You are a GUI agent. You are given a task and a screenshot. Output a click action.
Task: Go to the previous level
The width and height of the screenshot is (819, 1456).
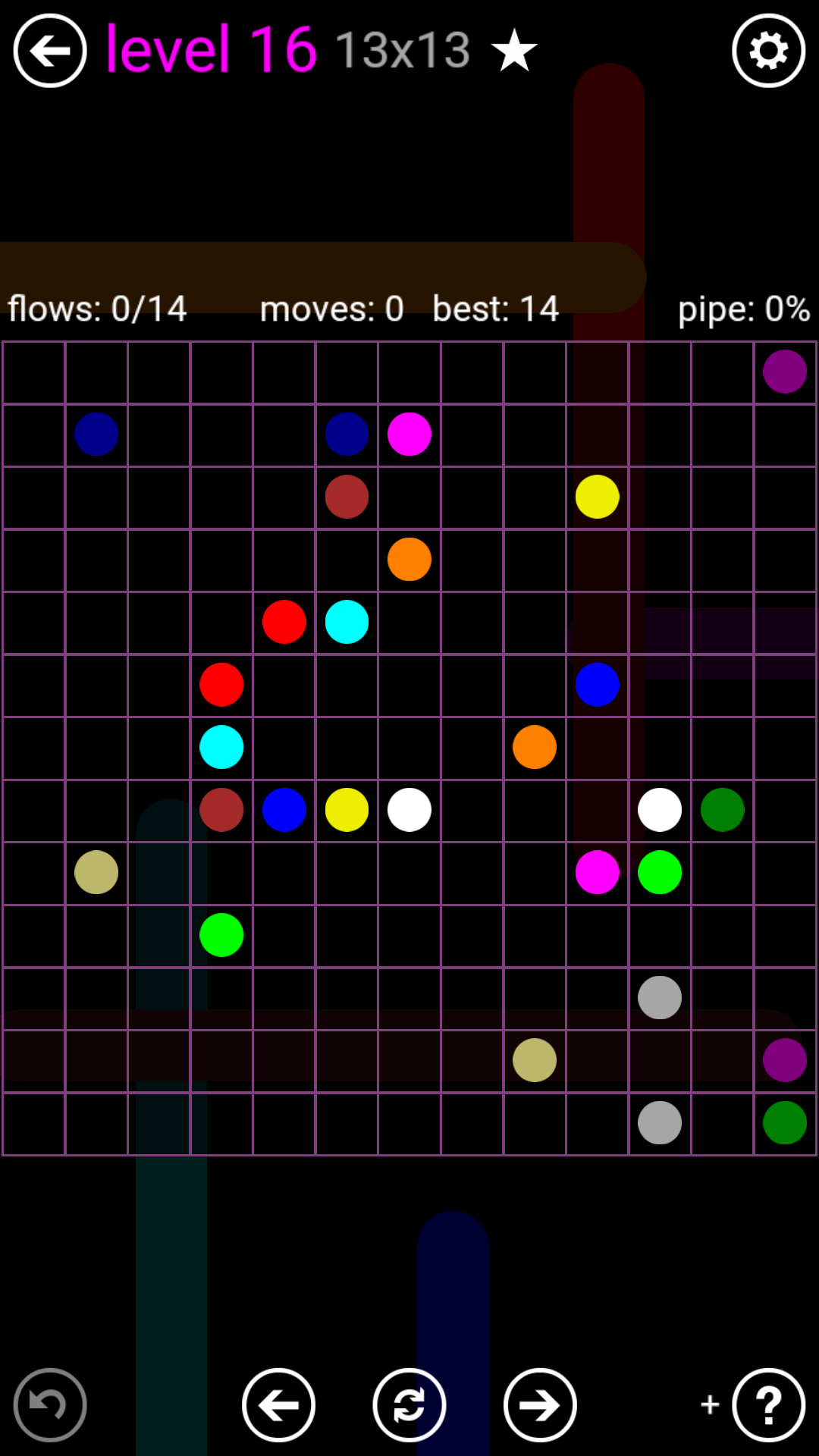point(278,1404)
